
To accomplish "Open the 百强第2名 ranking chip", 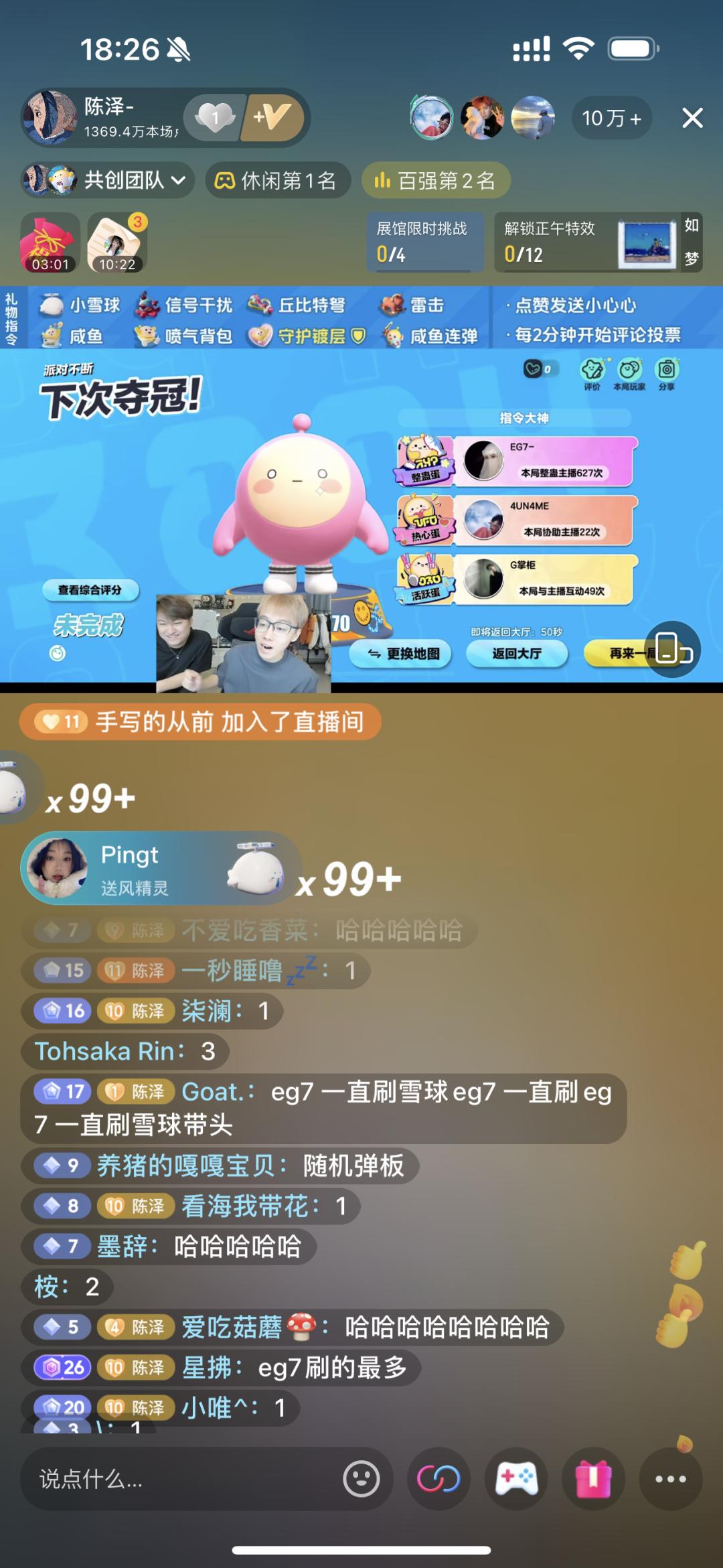I will (x=435, y=180).
